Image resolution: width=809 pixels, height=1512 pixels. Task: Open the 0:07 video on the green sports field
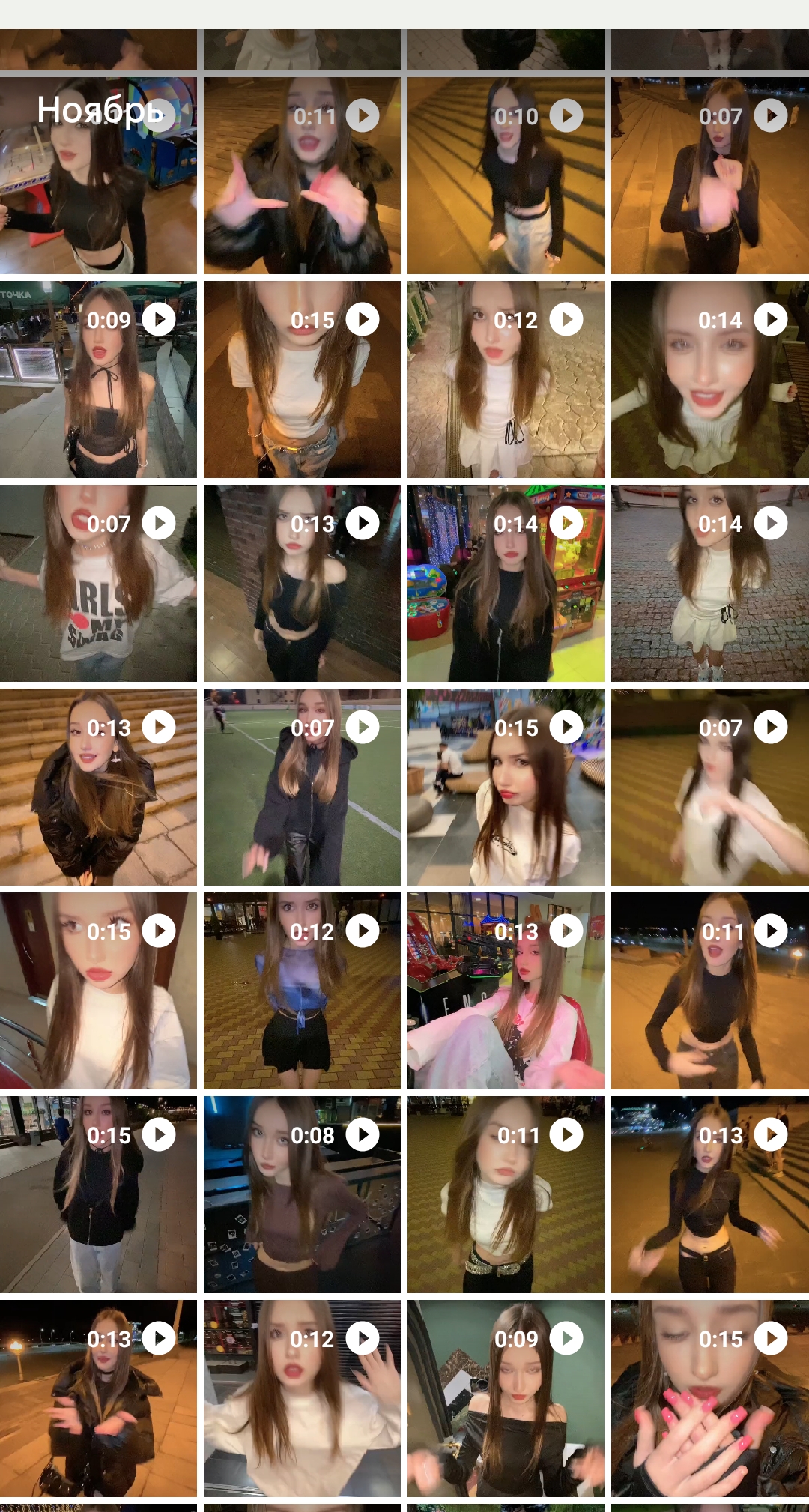302,787
